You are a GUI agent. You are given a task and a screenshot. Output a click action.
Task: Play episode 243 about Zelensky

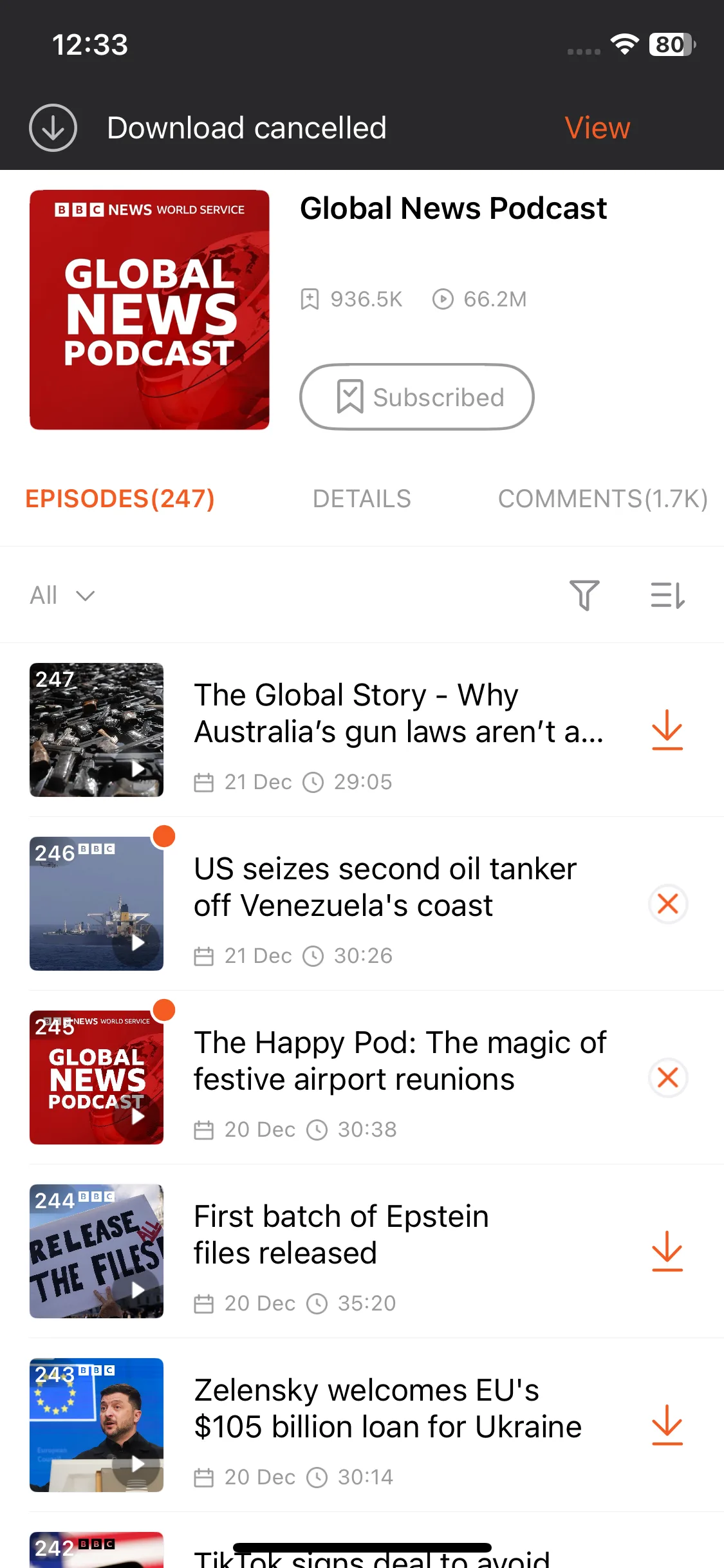point(137,1464)
